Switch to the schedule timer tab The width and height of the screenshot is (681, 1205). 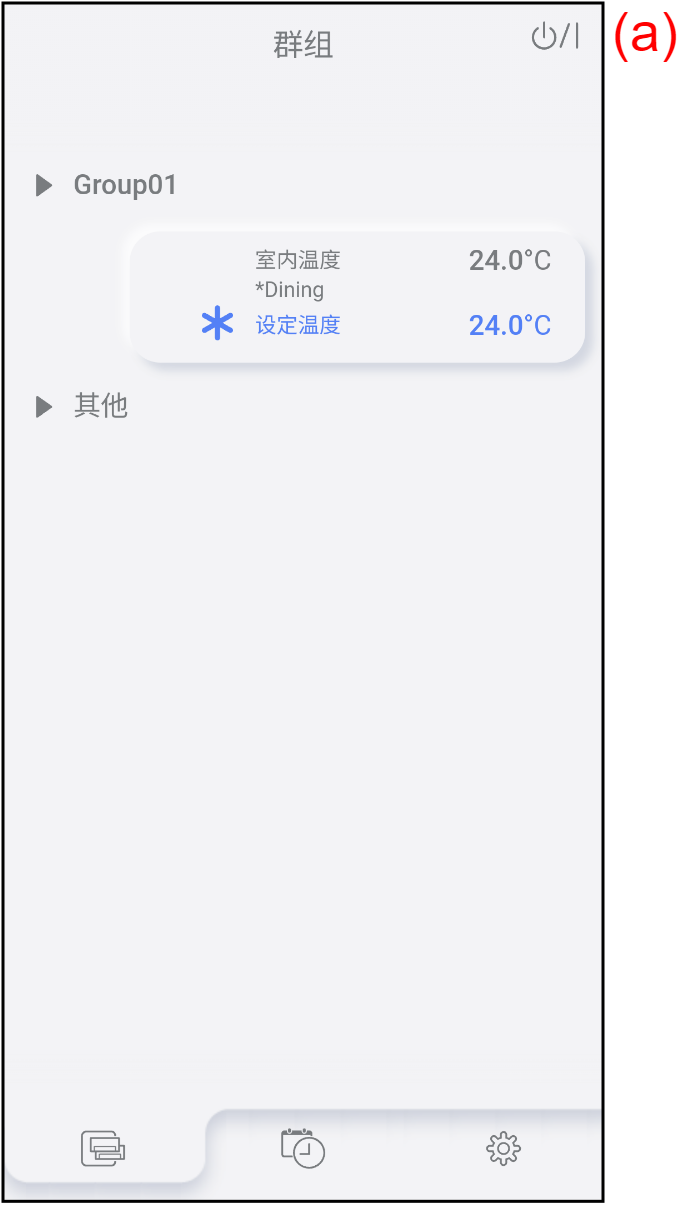pyautogui.click(x=303, y=1147)
